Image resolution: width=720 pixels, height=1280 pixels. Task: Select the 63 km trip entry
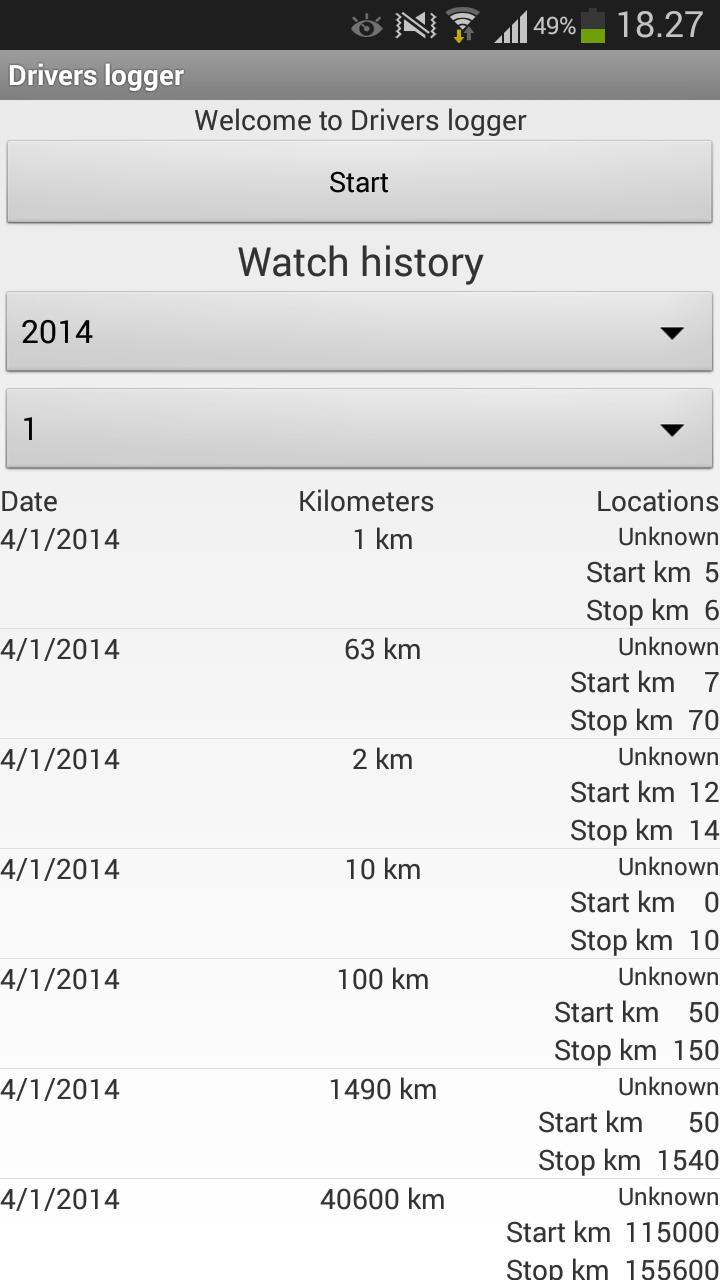(x=359, y=684)
